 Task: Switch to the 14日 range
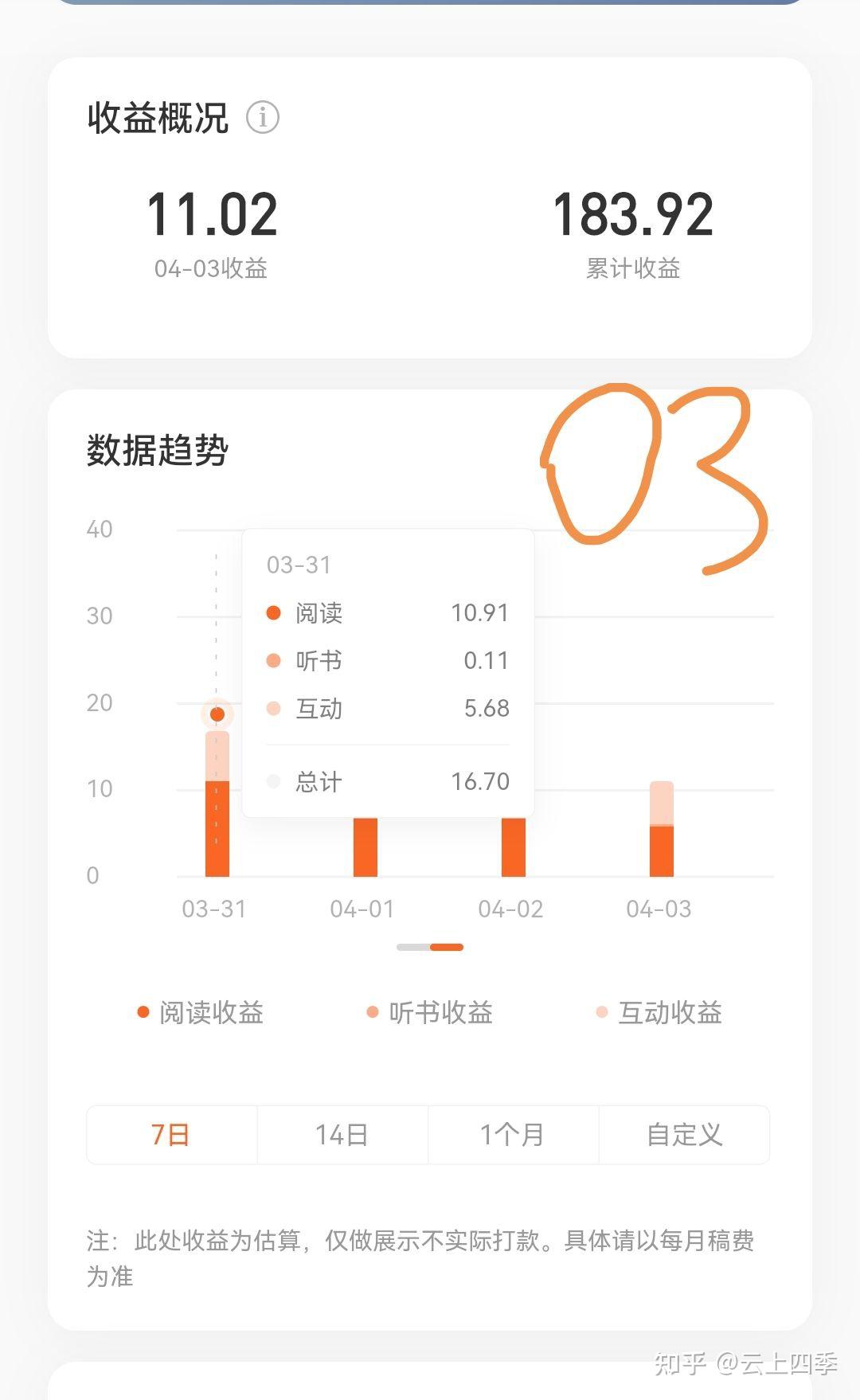point(342,1134)
